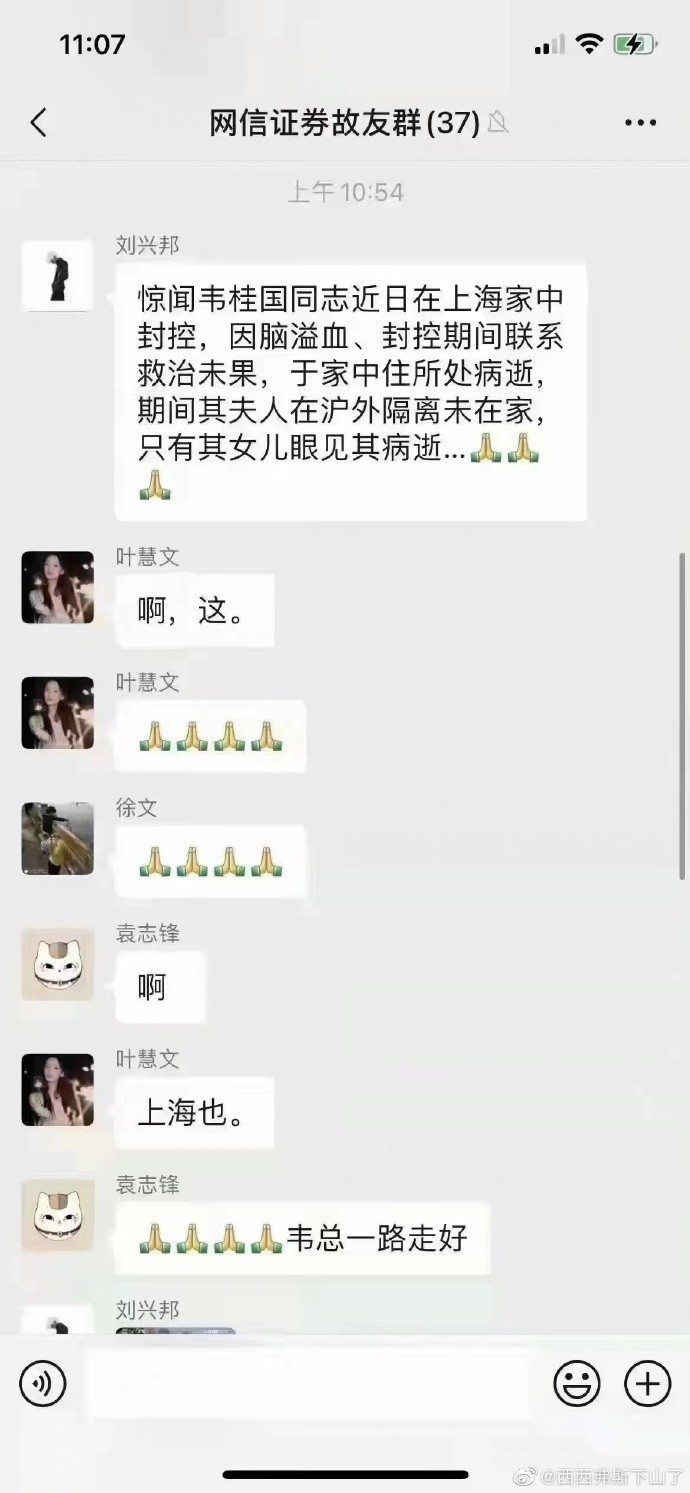Tap the message text field

[x=309, y=1384]
